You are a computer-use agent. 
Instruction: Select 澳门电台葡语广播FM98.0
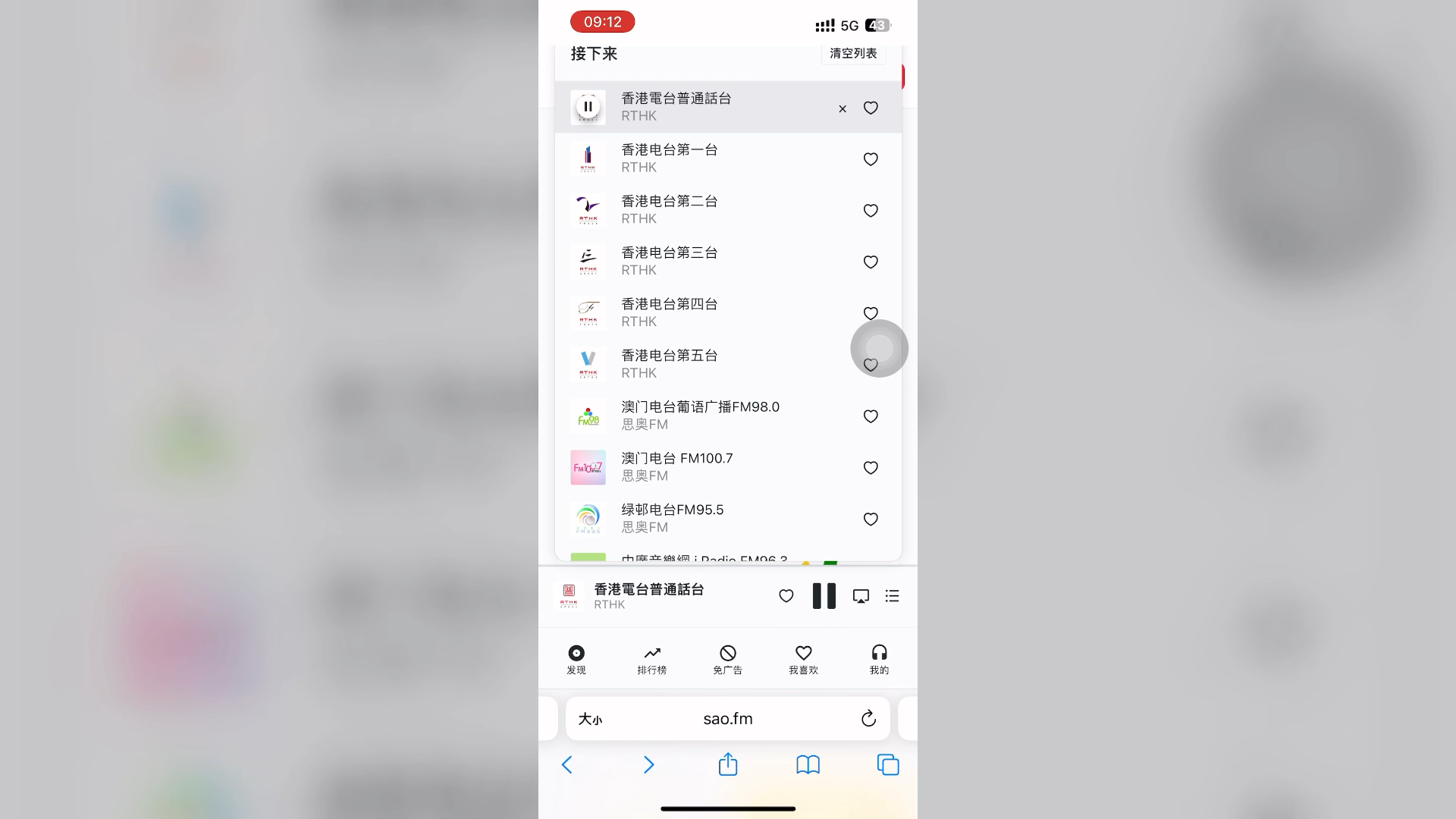[699, 415]
